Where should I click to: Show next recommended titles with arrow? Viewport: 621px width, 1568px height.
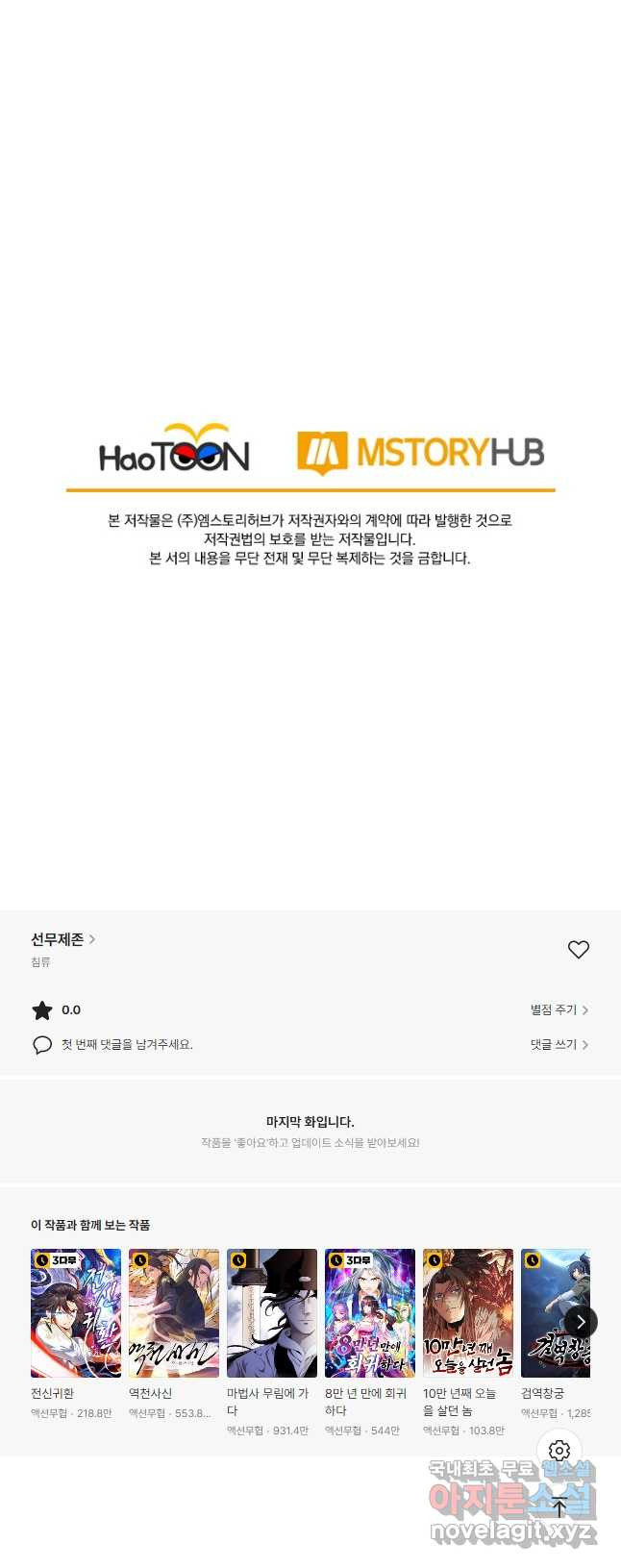coord(580,1322)
